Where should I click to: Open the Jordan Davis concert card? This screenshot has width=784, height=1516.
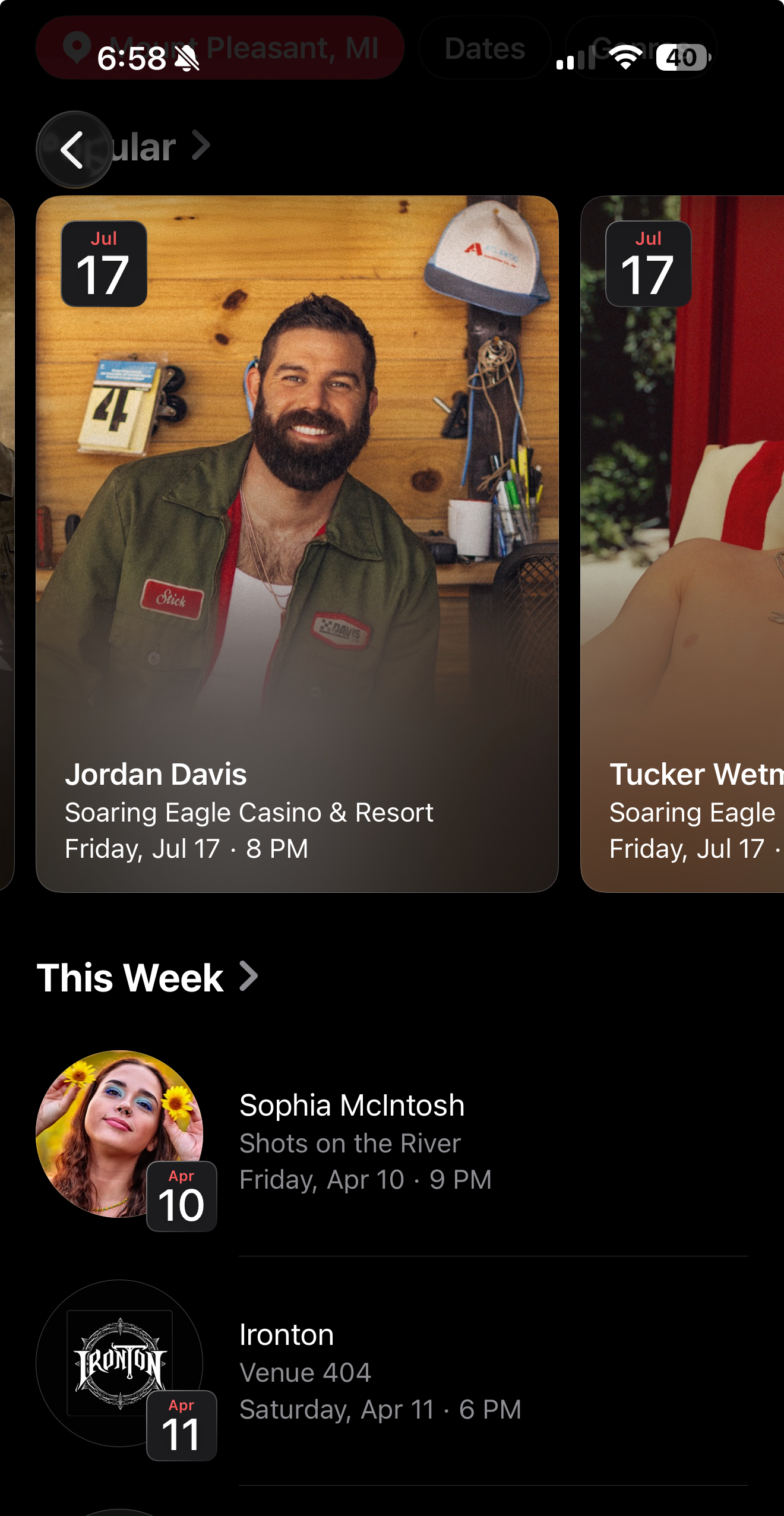[x=297, y=543]
